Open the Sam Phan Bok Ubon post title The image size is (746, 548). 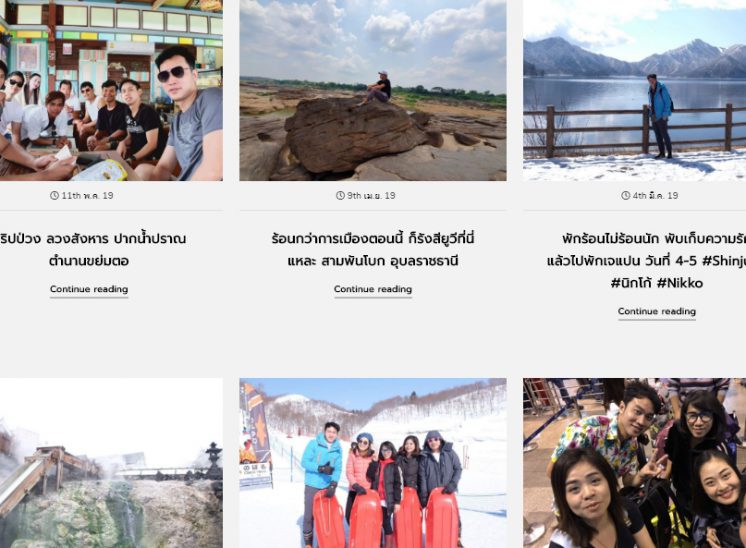(x=372, y=250)
